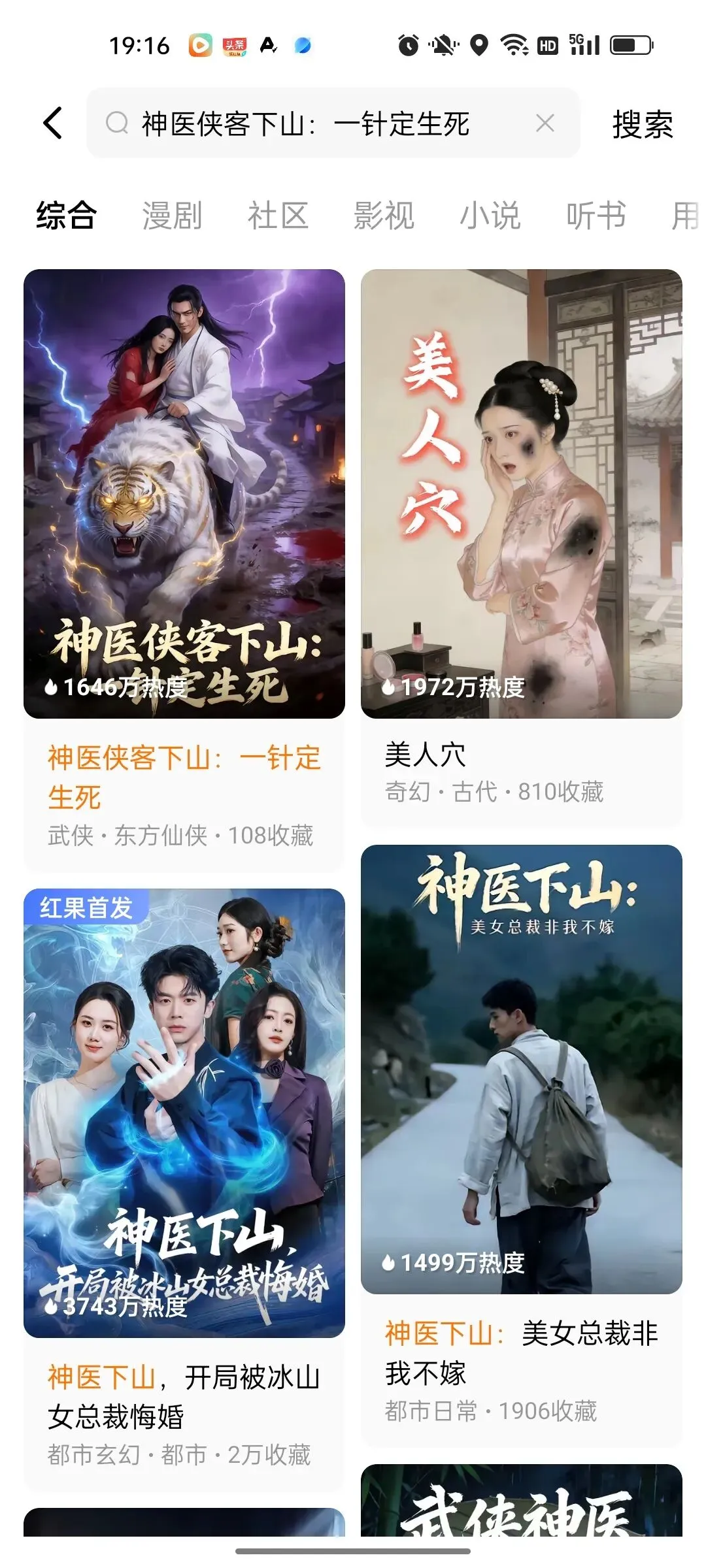The width and height of the screenshot is (706, 1568).
Task: Open the 社区 tab
Action: point(278,215)
